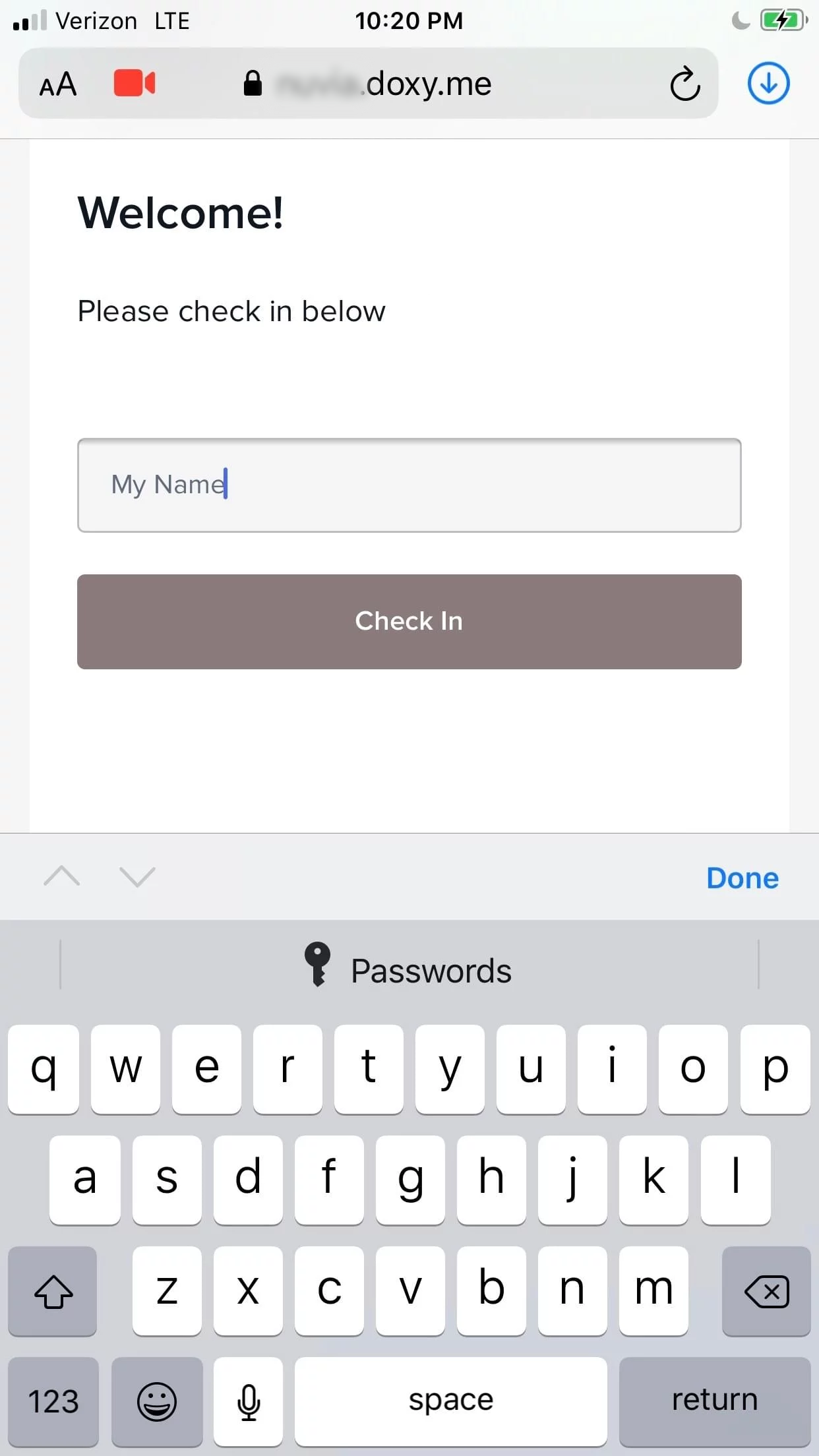Tap the backspace key
Screen dimensions: 819x1456
(x=766, y=1291)
